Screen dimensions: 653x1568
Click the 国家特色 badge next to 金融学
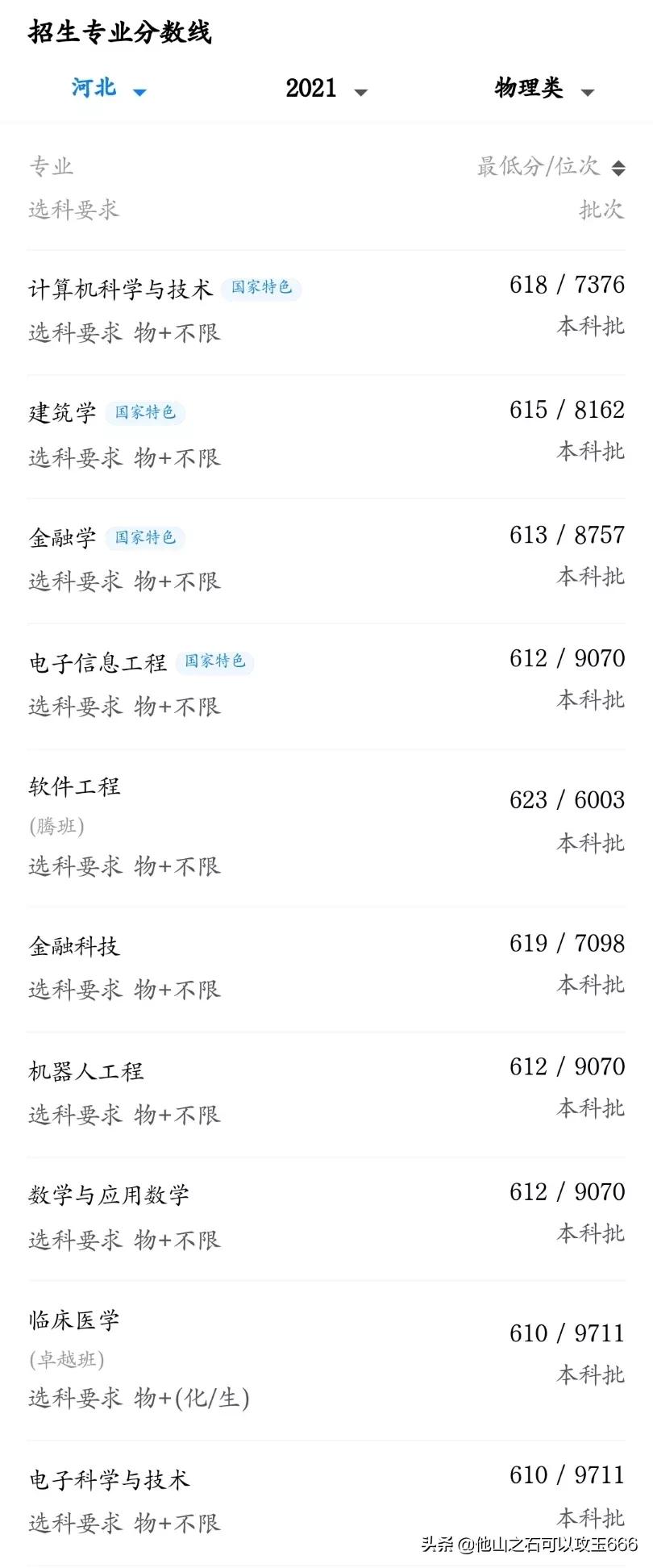point(145,537)
